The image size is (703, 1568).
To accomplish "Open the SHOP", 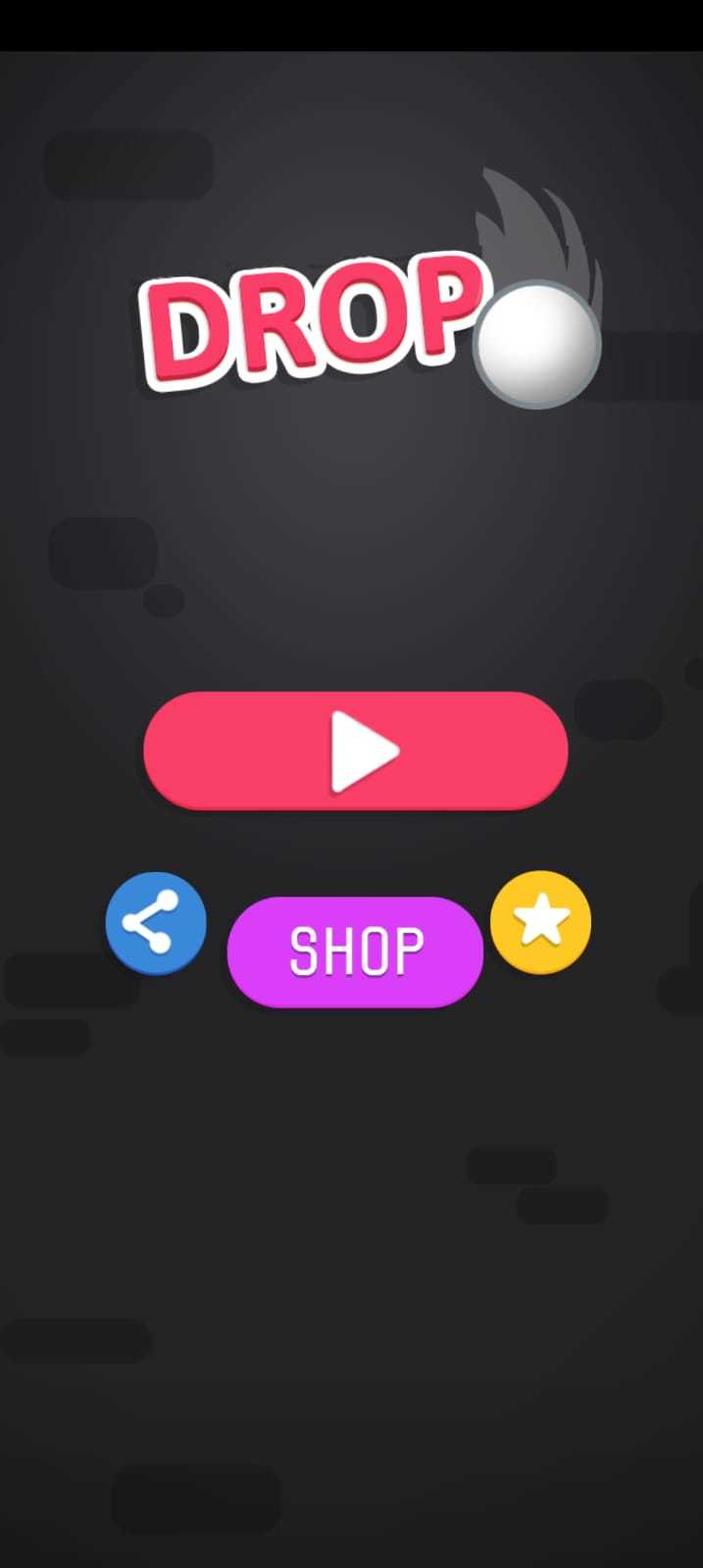I will [355, 952].
